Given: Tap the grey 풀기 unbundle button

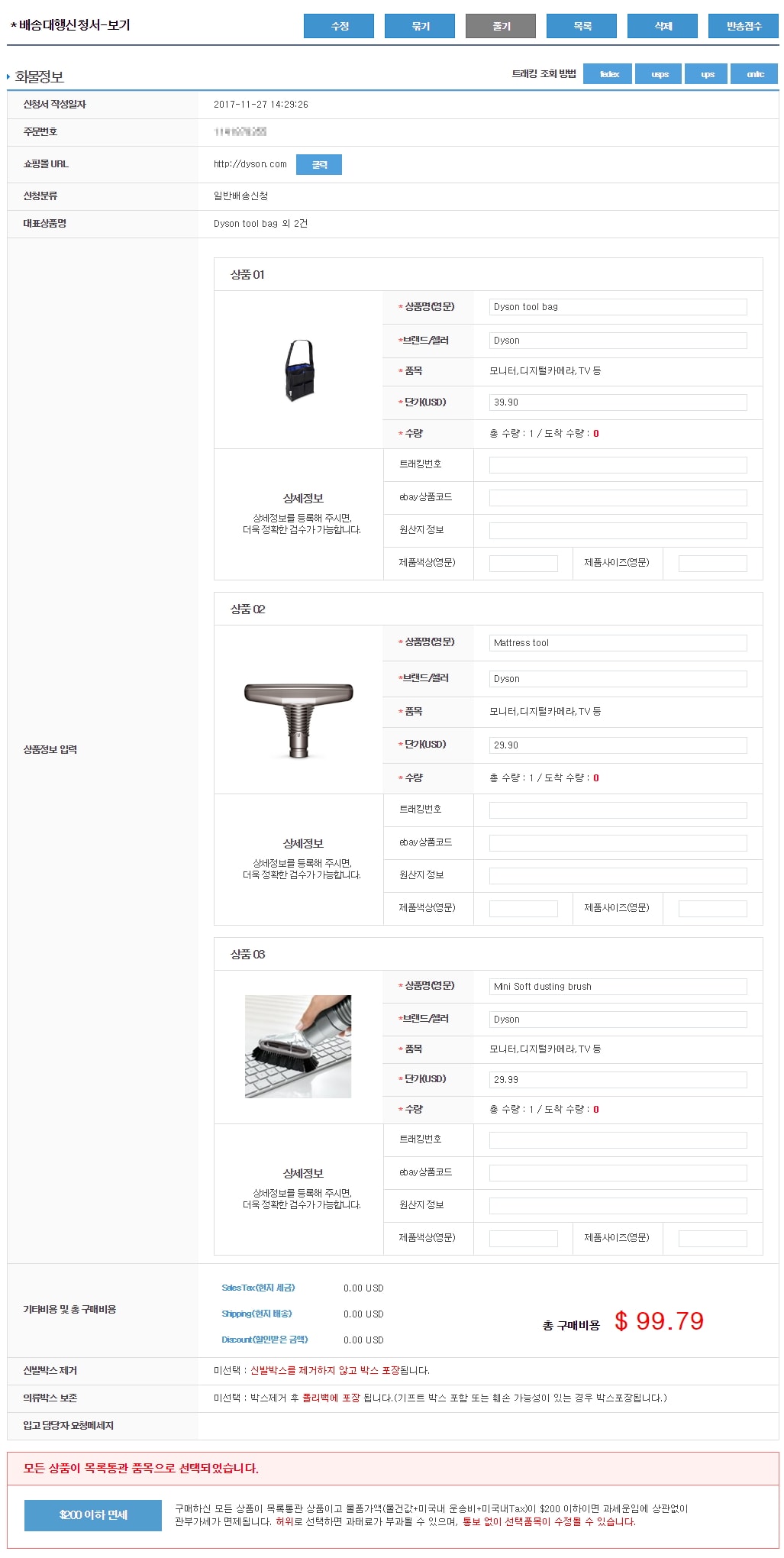Looking at the screenshot, I should (501, 26).
